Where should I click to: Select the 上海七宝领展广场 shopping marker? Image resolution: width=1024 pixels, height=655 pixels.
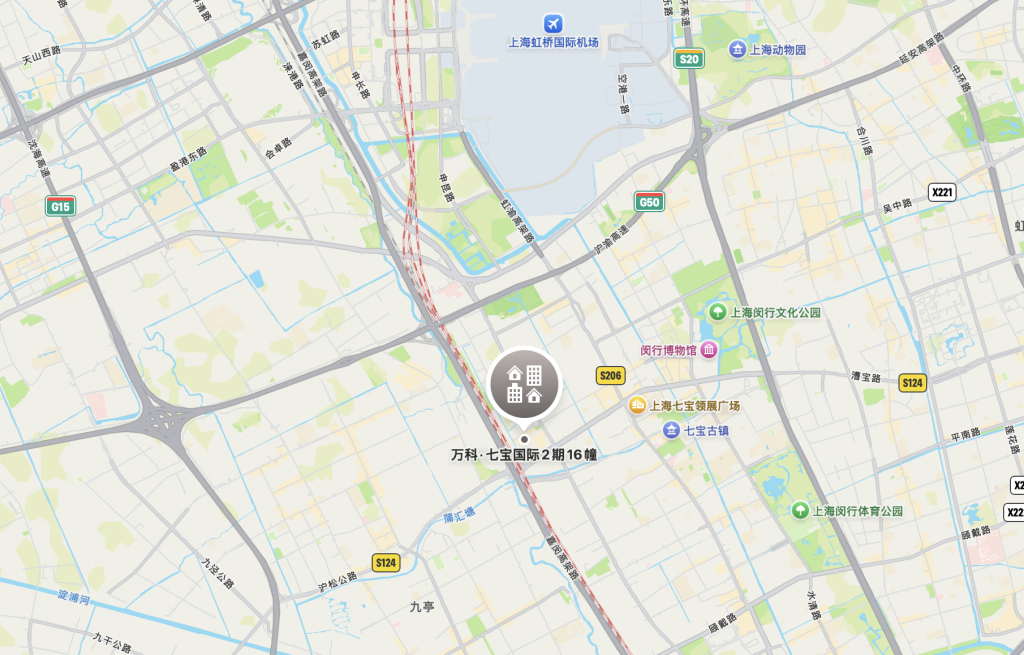tap(637, 405)
